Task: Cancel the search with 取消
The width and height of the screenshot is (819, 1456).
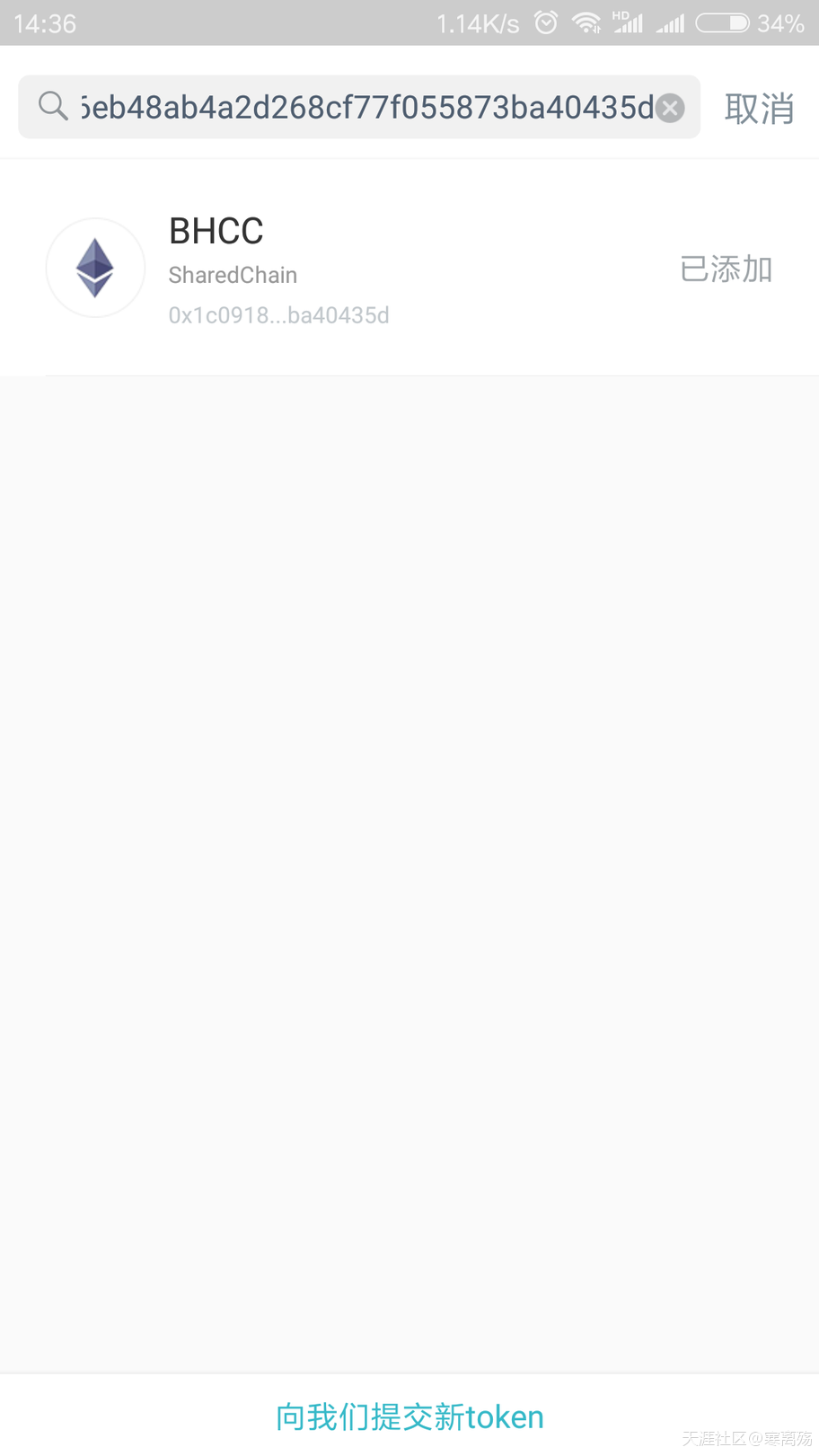Action: [x=759, y=109]
